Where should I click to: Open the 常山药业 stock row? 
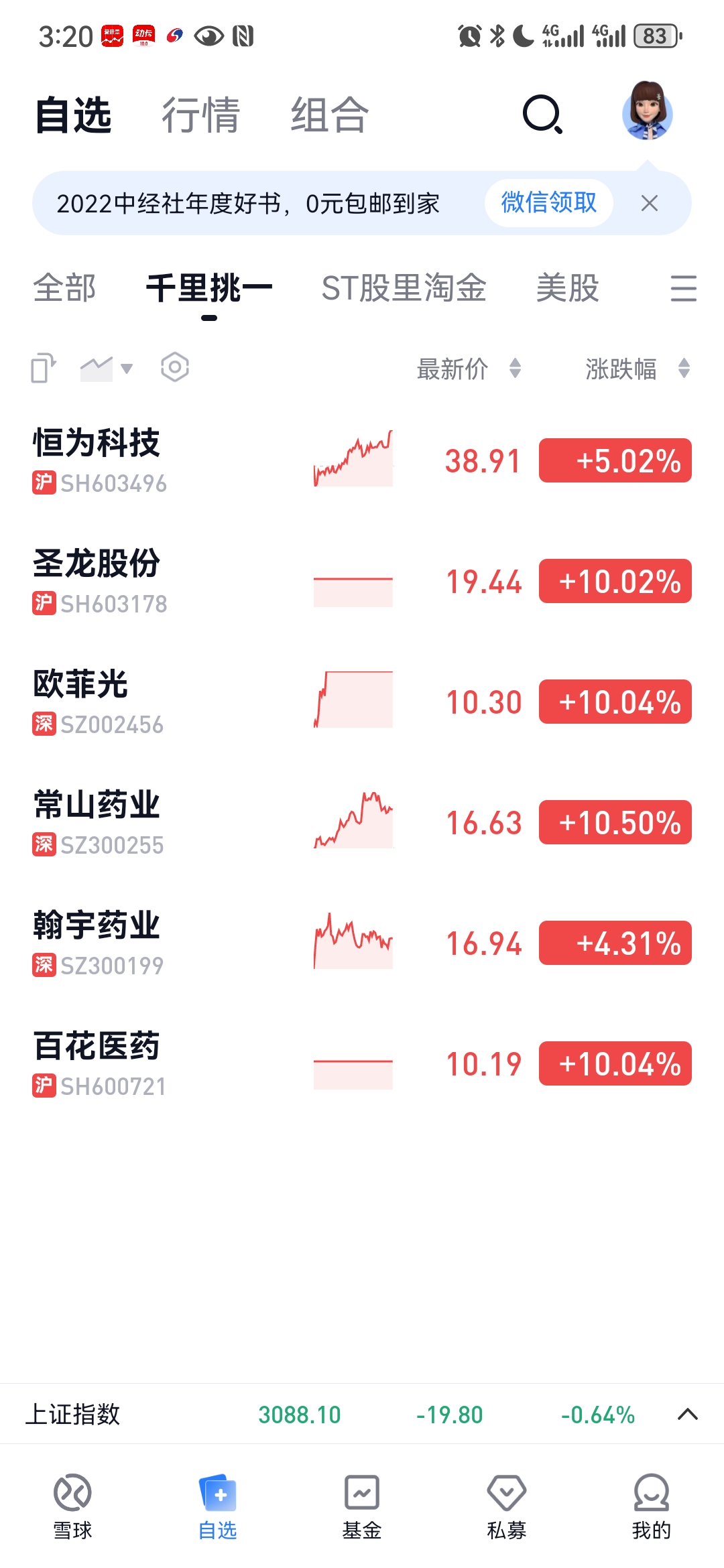(362, 823)
